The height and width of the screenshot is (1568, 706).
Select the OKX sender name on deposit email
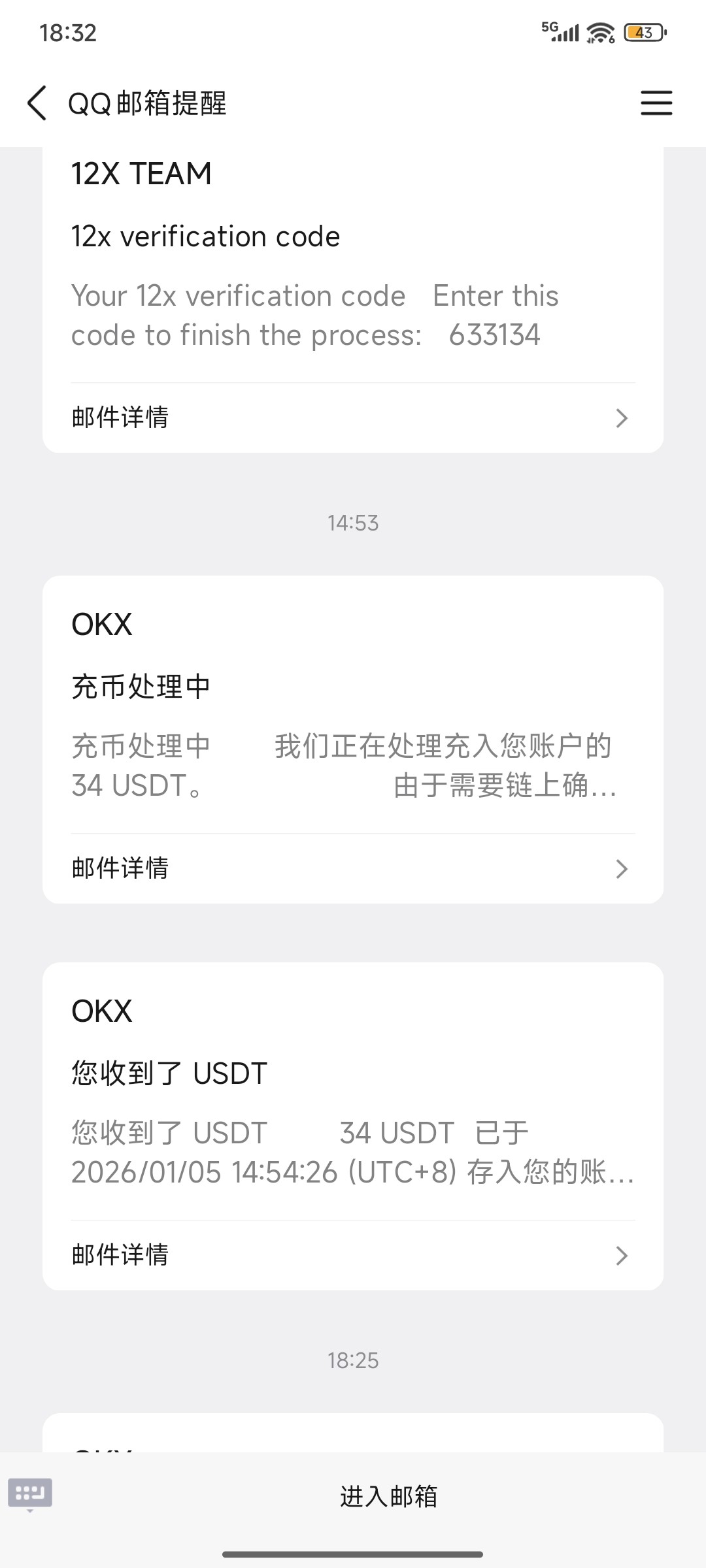(x=101, y=624)
